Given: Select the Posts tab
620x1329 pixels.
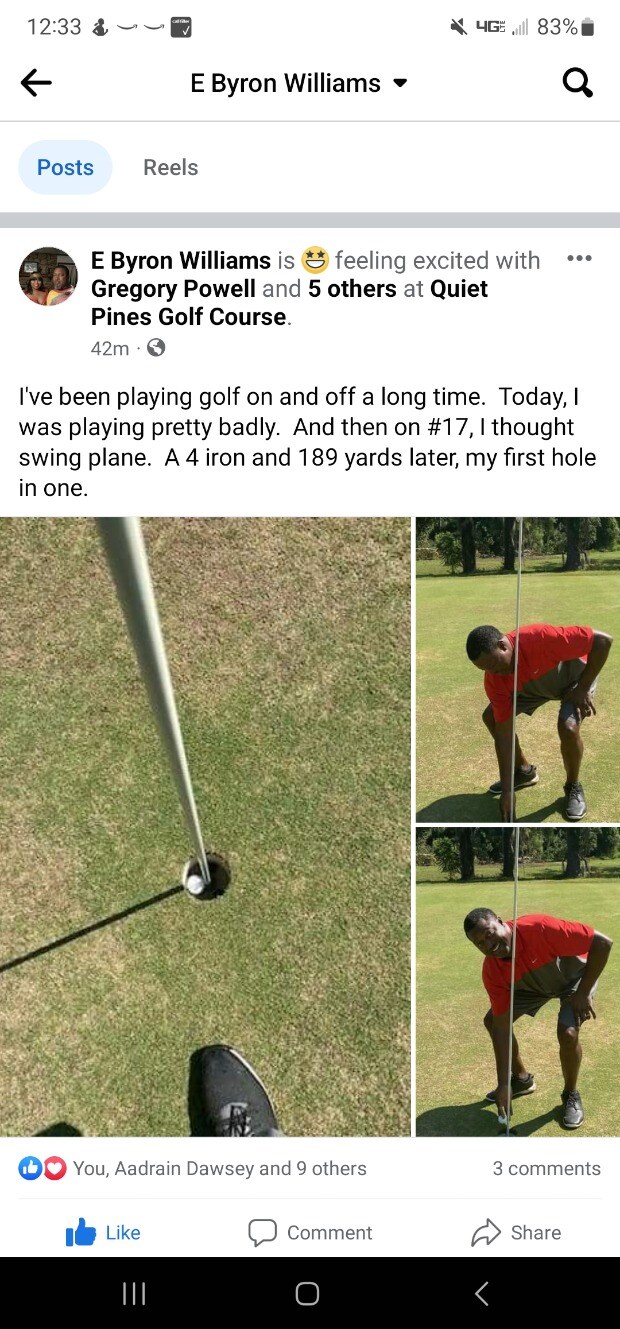Looking at the screenshot, I should click(65, 167).
